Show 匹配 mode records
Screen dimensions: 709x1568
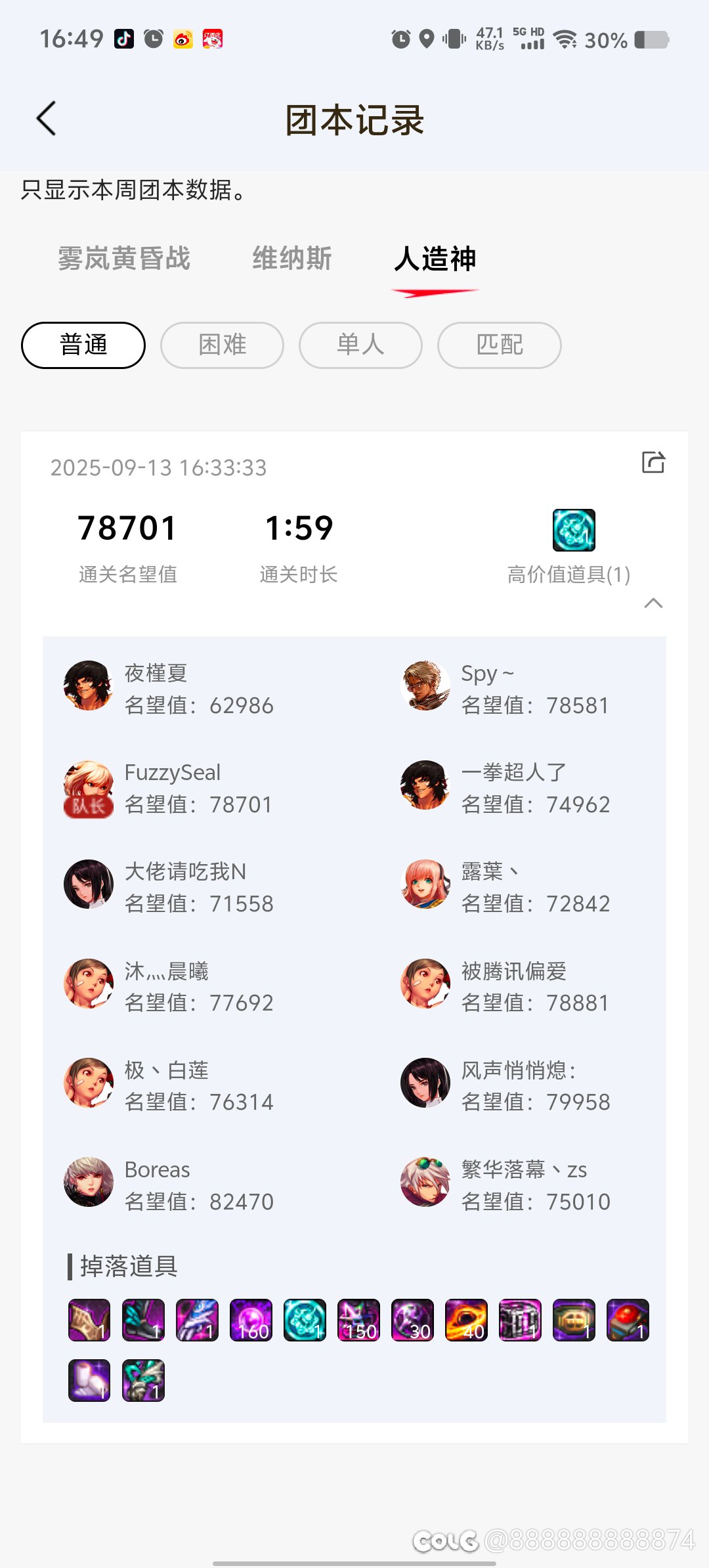[499, 345]
